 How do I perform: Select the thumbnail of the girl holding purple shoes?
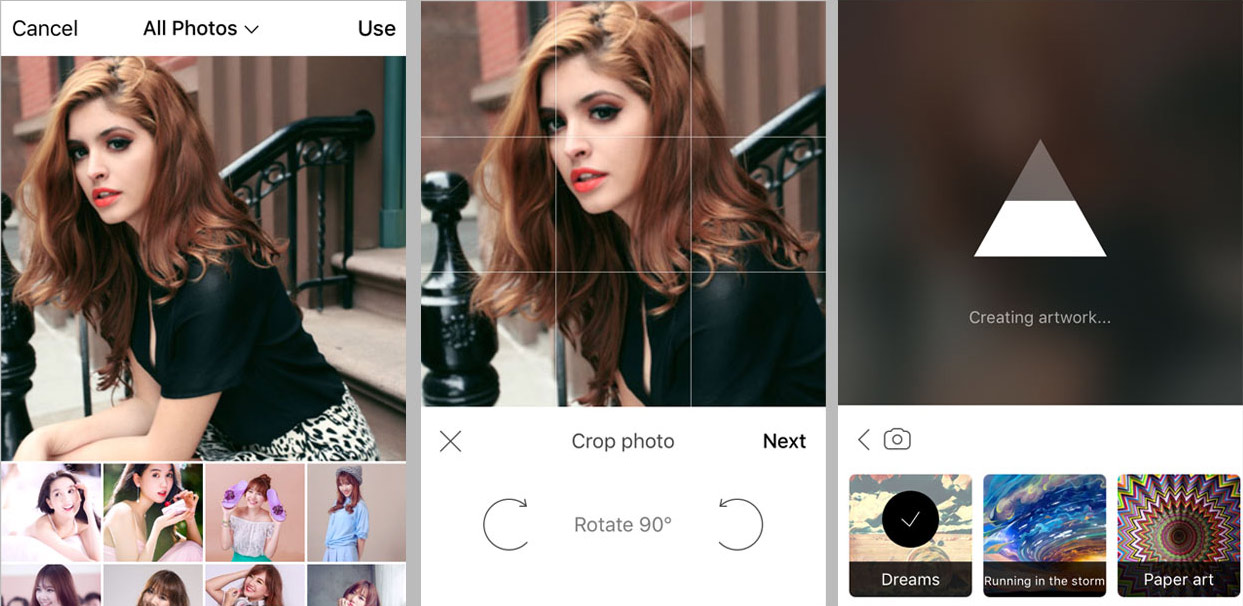254,511
